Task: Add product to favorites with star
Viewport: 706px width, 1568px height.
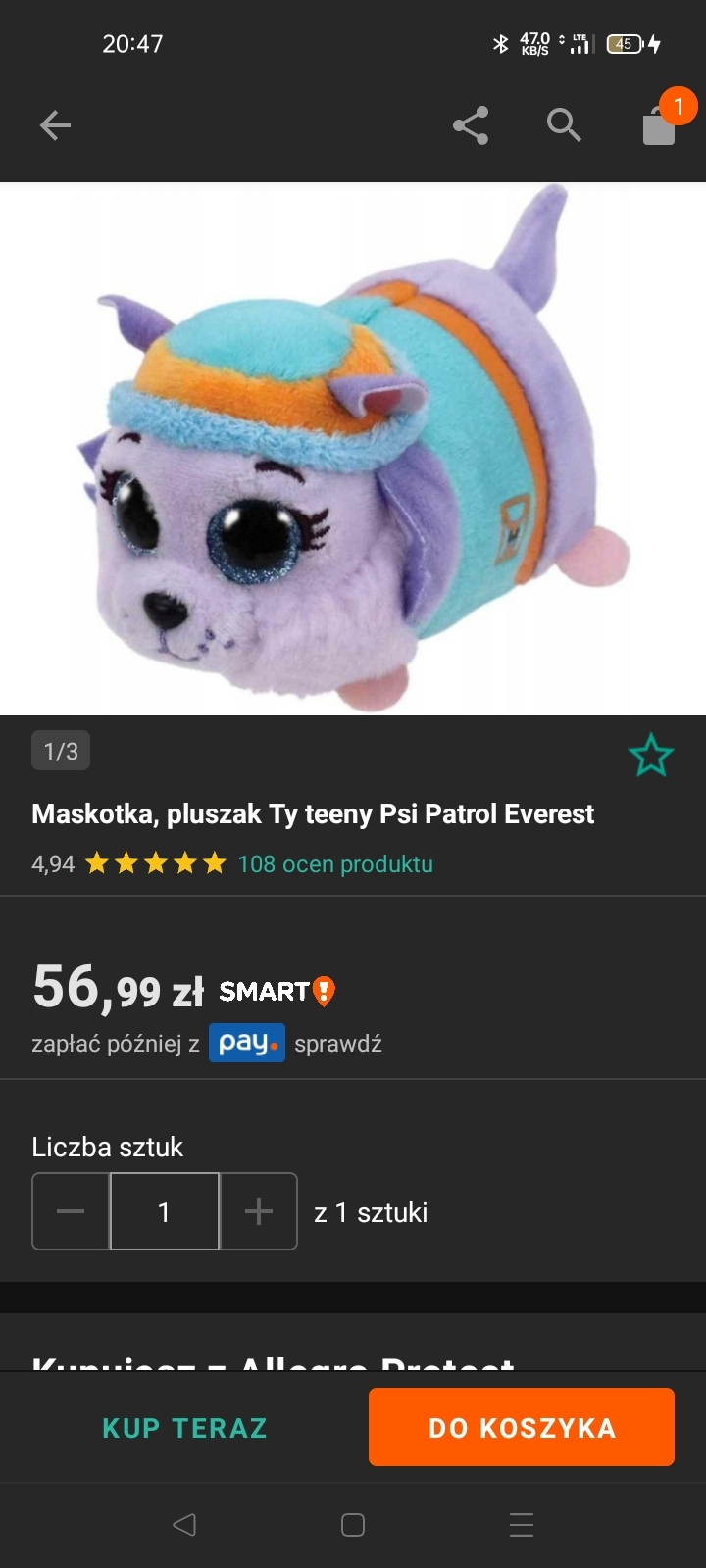Action: [650, 757]
